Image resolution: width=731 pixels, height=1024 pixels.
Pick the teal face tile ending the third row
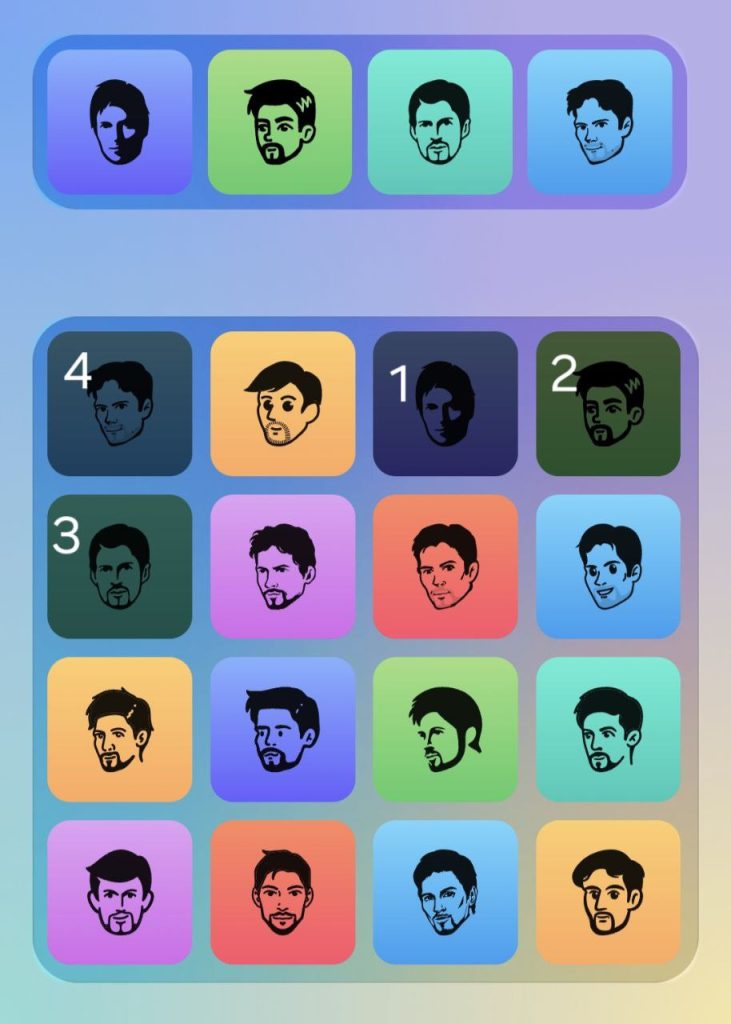(608, 730)
